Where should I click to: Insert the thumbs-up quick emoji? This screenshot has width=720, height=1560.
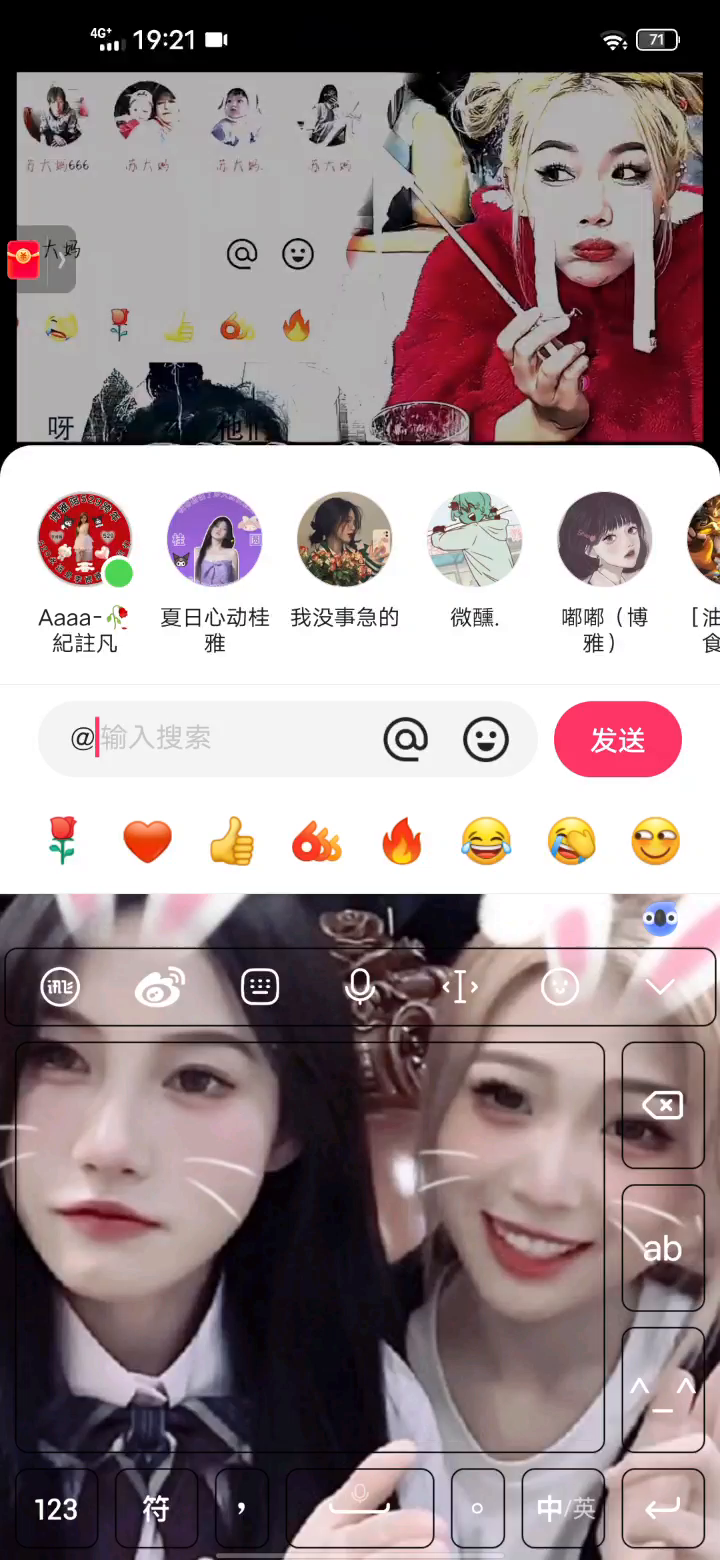pyautogui.click(x=232, y=841)
